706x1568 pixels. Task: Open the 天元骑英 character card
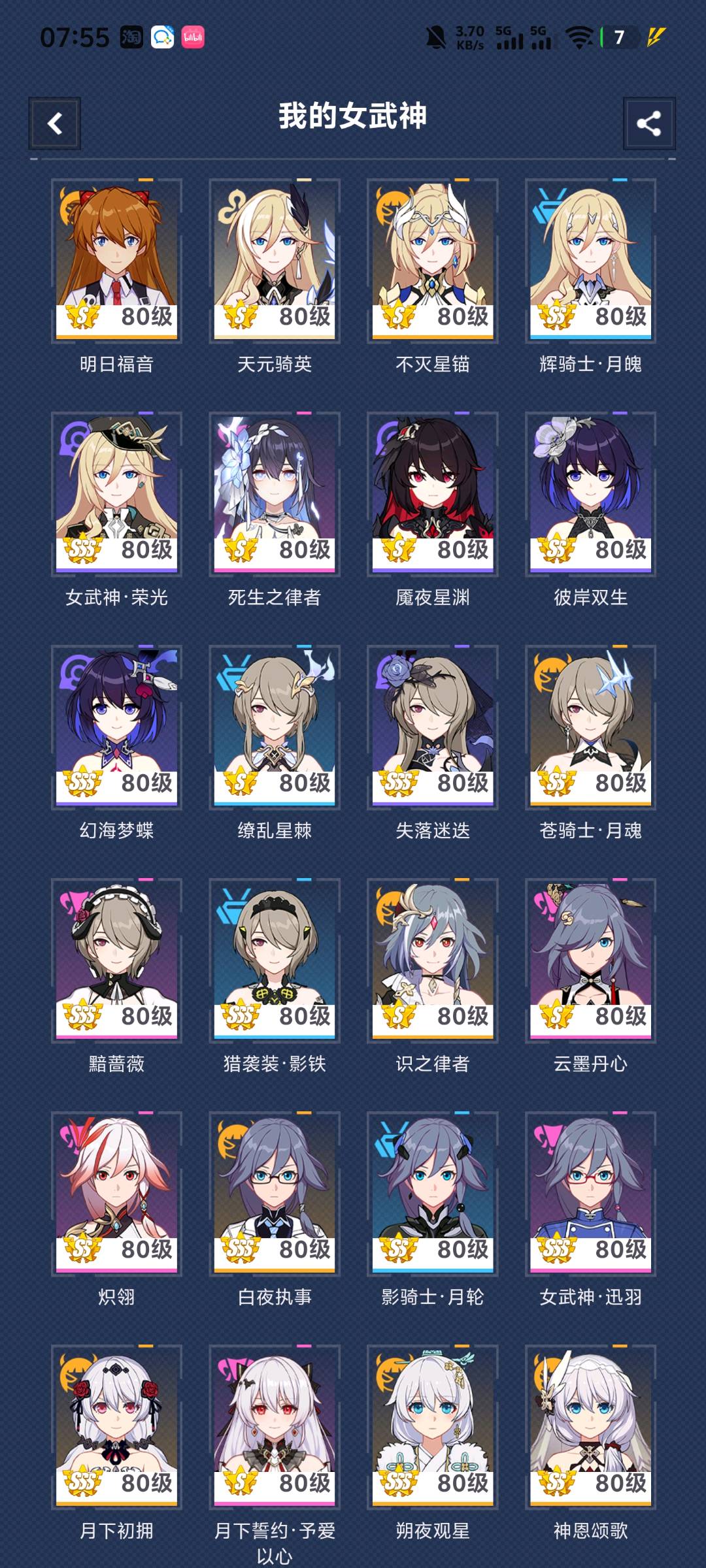275,260
